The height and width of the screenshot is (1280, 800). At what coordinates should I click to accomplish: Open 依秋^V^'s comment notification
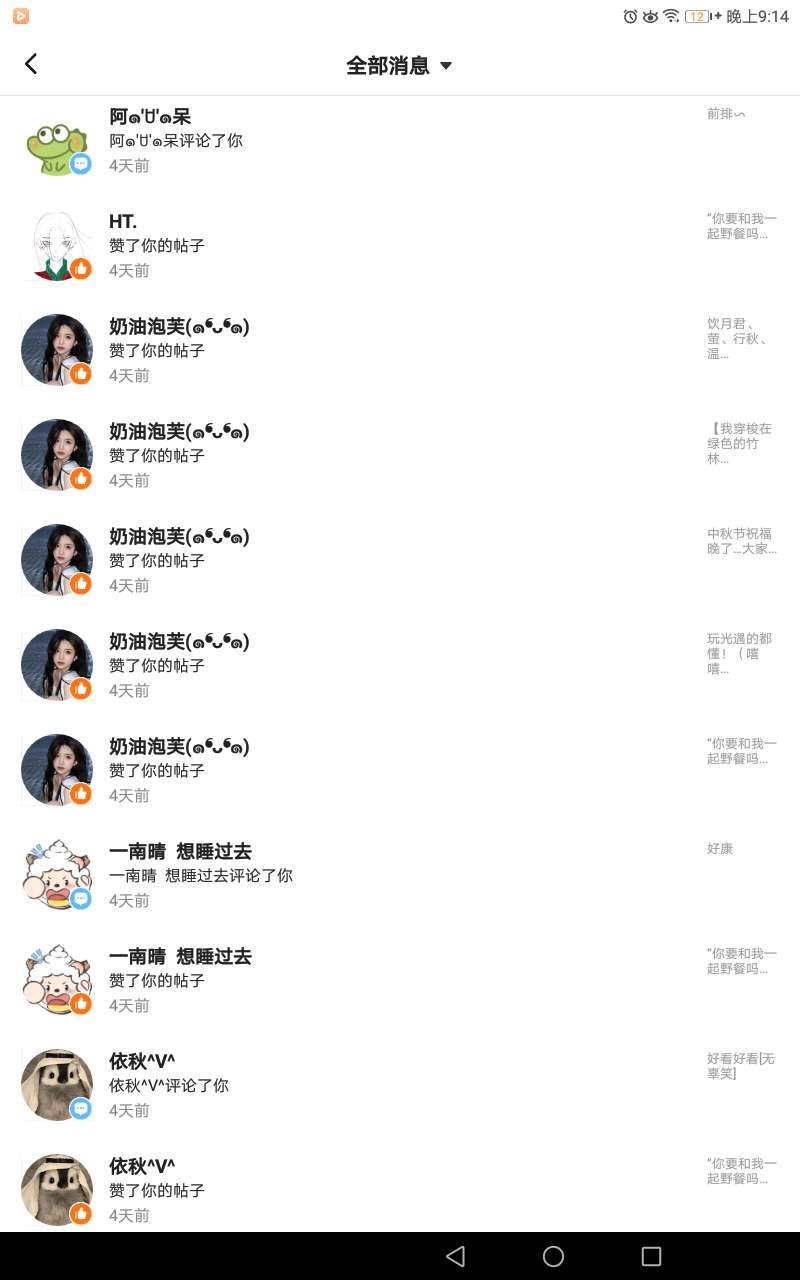click(x=400, y=1086)
